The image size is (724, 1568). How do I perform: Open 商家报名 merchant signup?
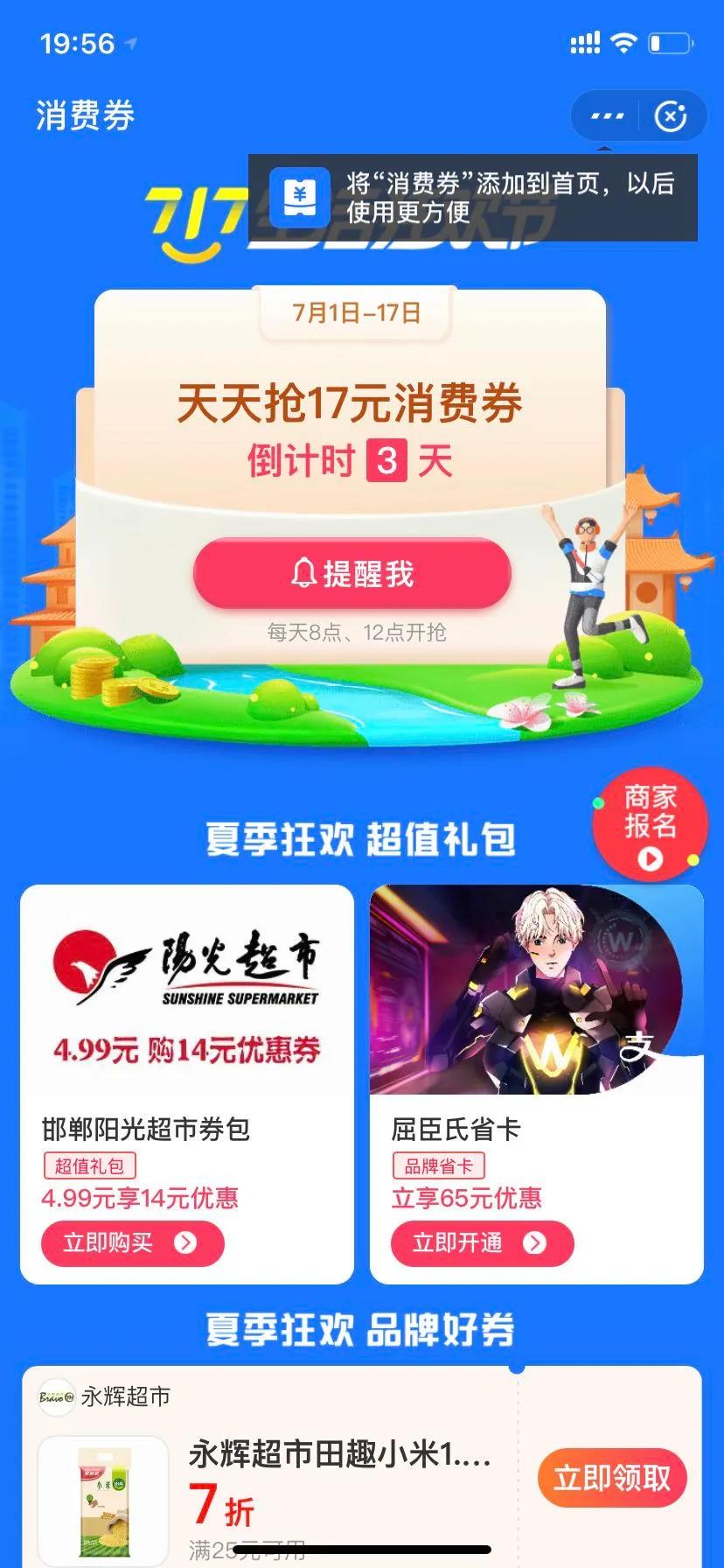650,824
